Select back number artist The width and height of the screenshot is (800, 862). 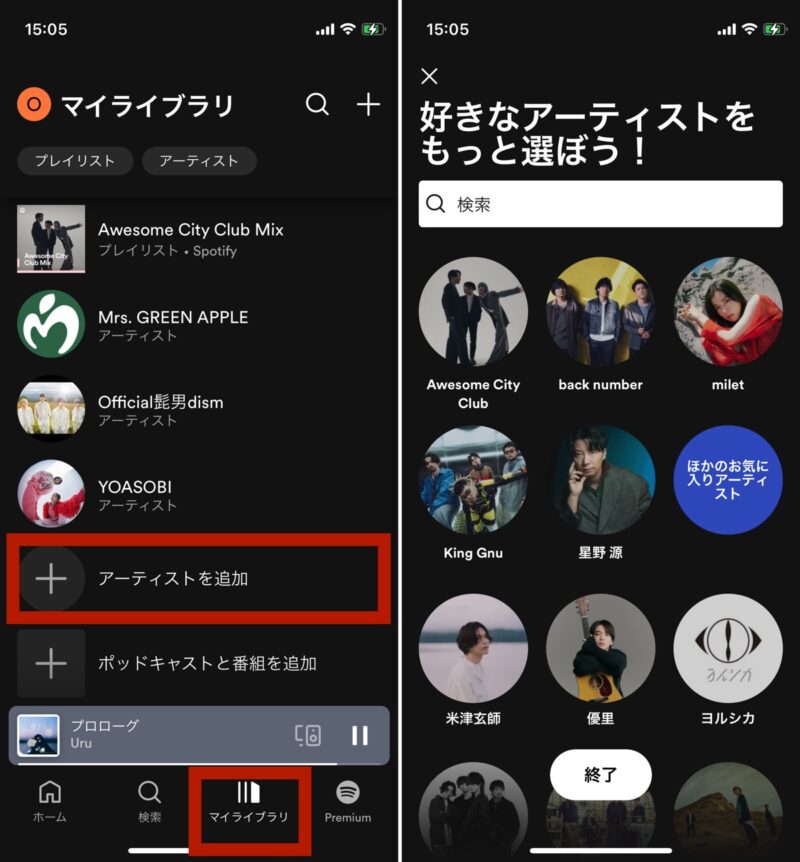[600, 312]
